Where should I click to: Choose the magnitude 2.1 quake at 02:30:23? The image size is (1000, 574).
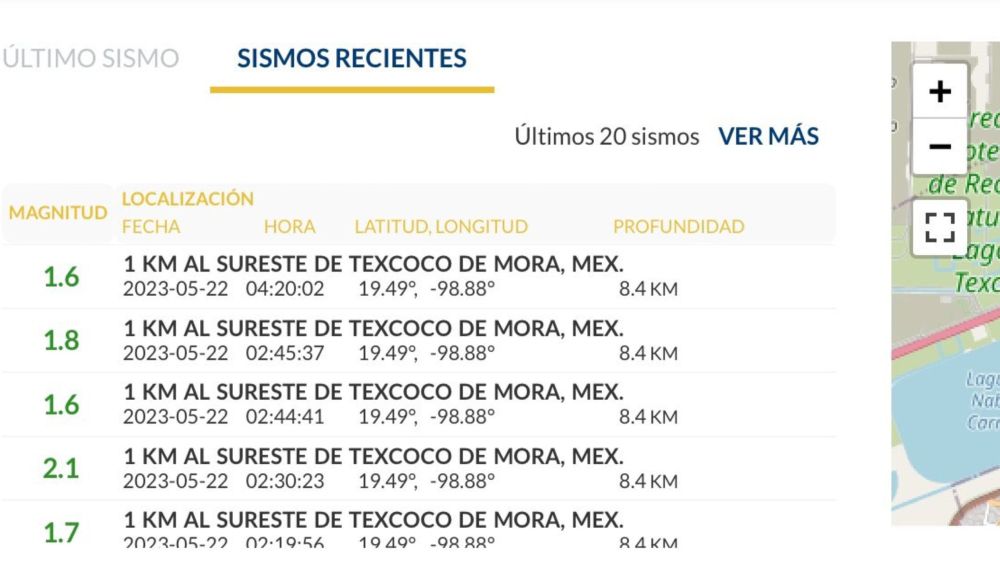tap(373, 468)
